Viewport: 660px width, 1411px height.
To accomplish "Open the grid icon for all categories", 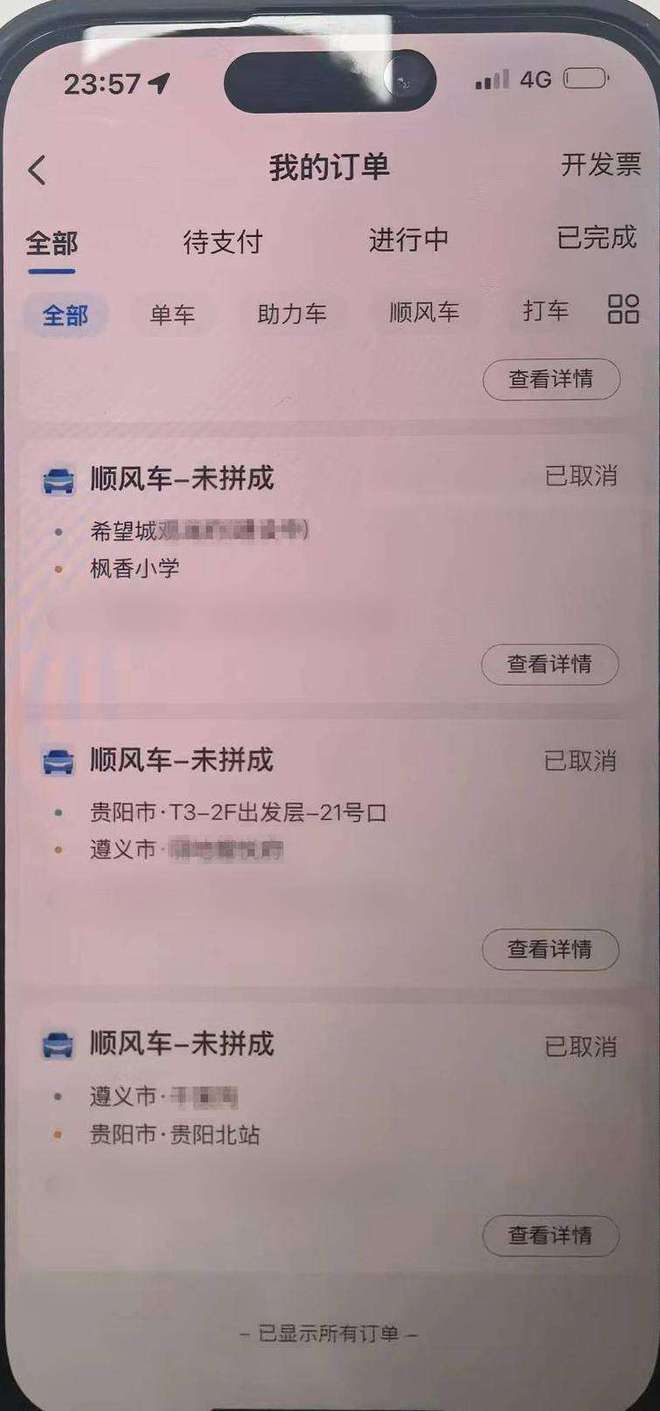I will point(623,309).
